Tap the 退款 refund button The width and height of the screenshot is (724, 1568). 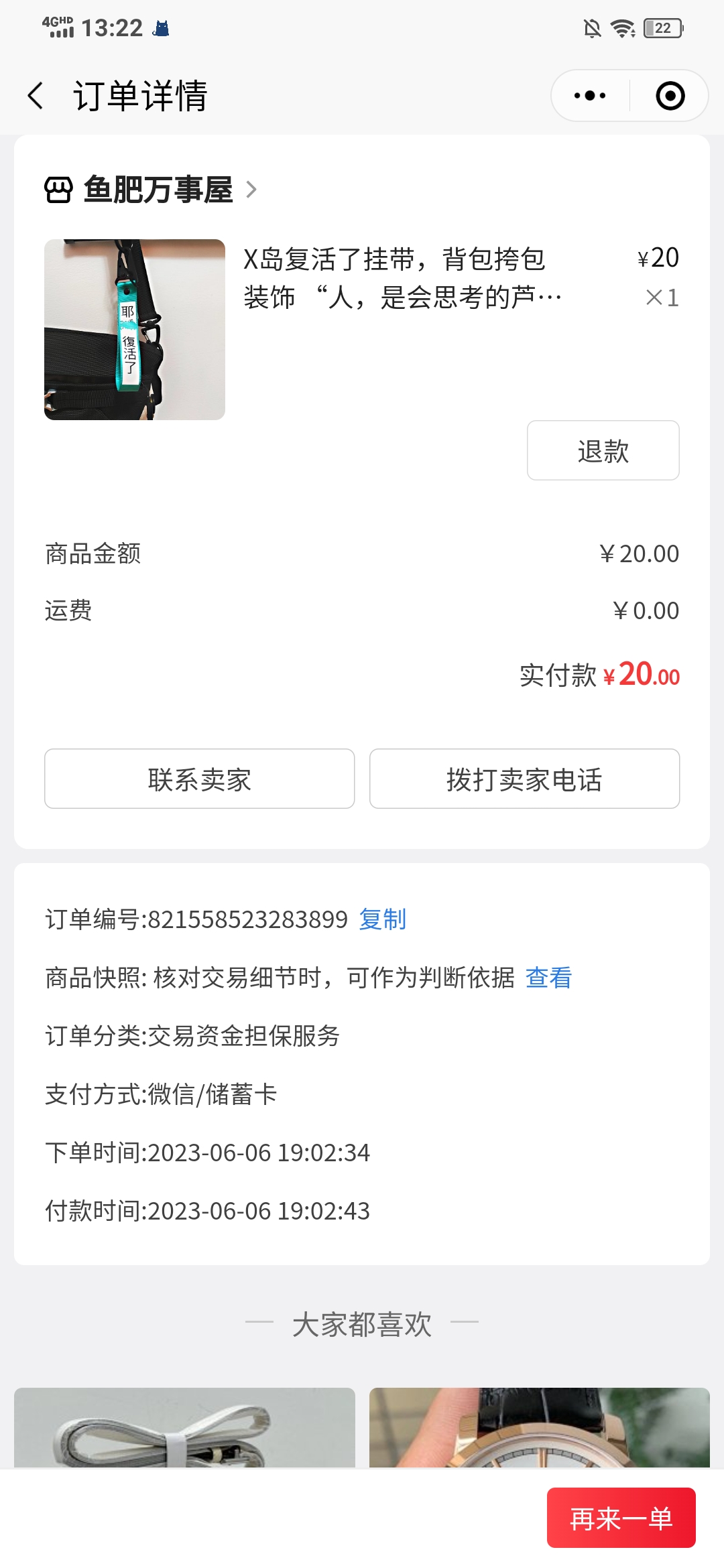pyautogui.click(x=603, y=451)
